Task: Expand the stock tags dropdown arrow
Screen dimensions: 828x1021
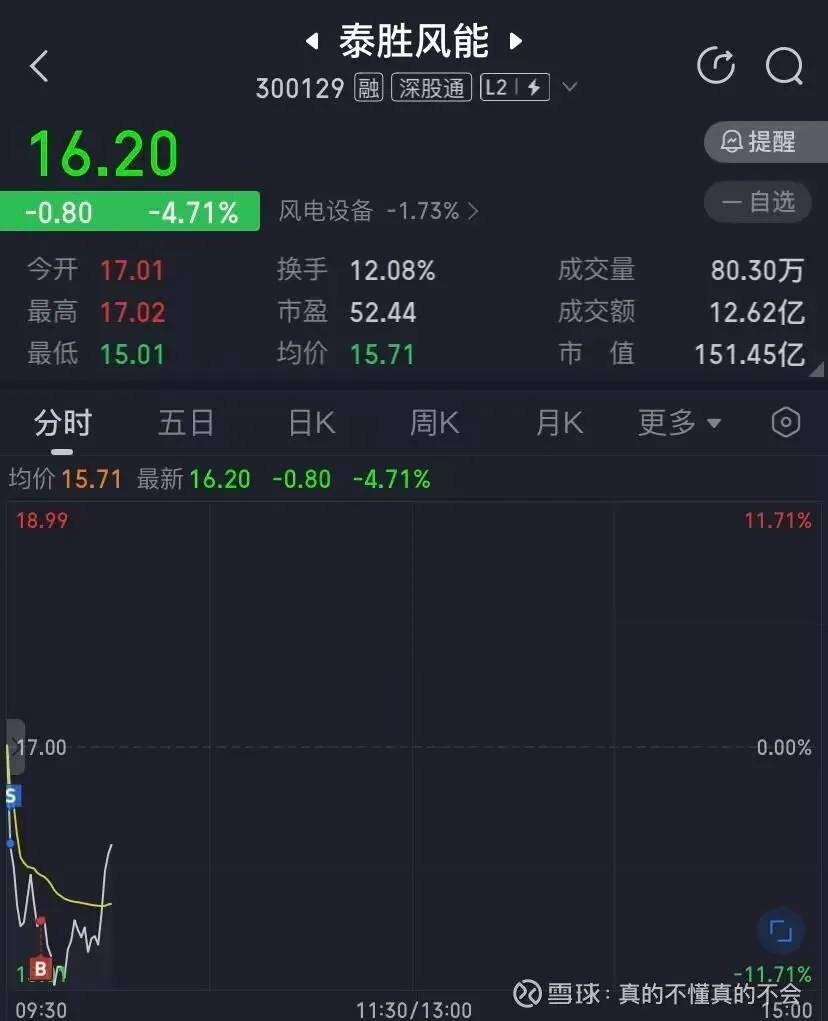Action: click(x=570, y=88)
